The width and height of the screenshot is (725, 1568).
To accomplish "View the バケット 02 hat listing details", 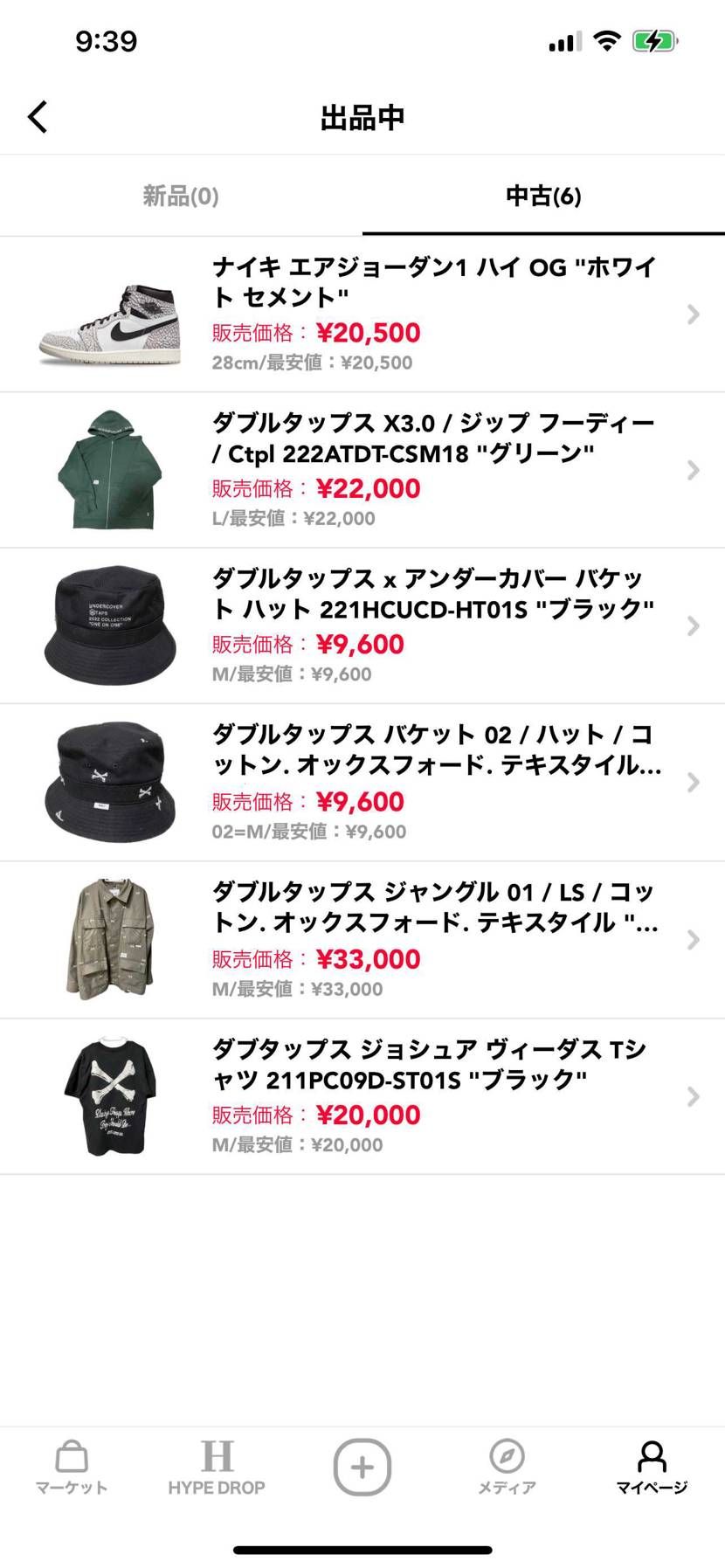I will (693, 782).
